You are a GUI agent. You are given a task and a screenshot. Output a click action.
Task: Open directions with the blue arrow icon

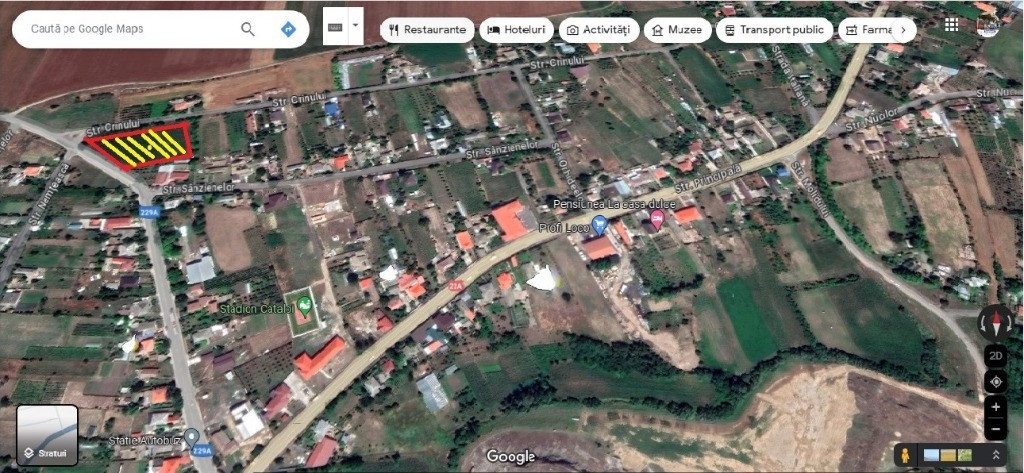pyautogui.click(x=288, y=29)
